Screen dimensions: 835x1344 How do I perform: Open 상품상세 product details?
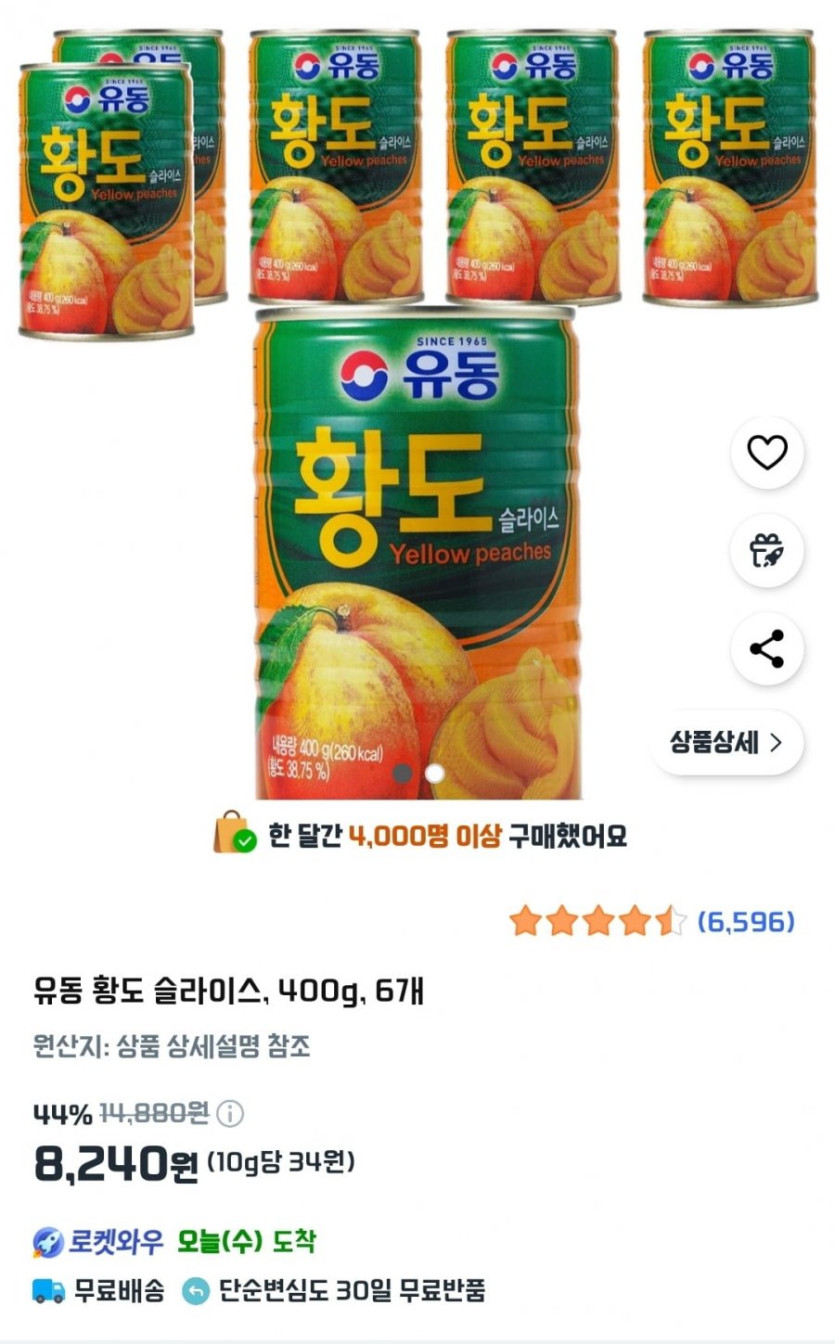(x=727, y=743)
